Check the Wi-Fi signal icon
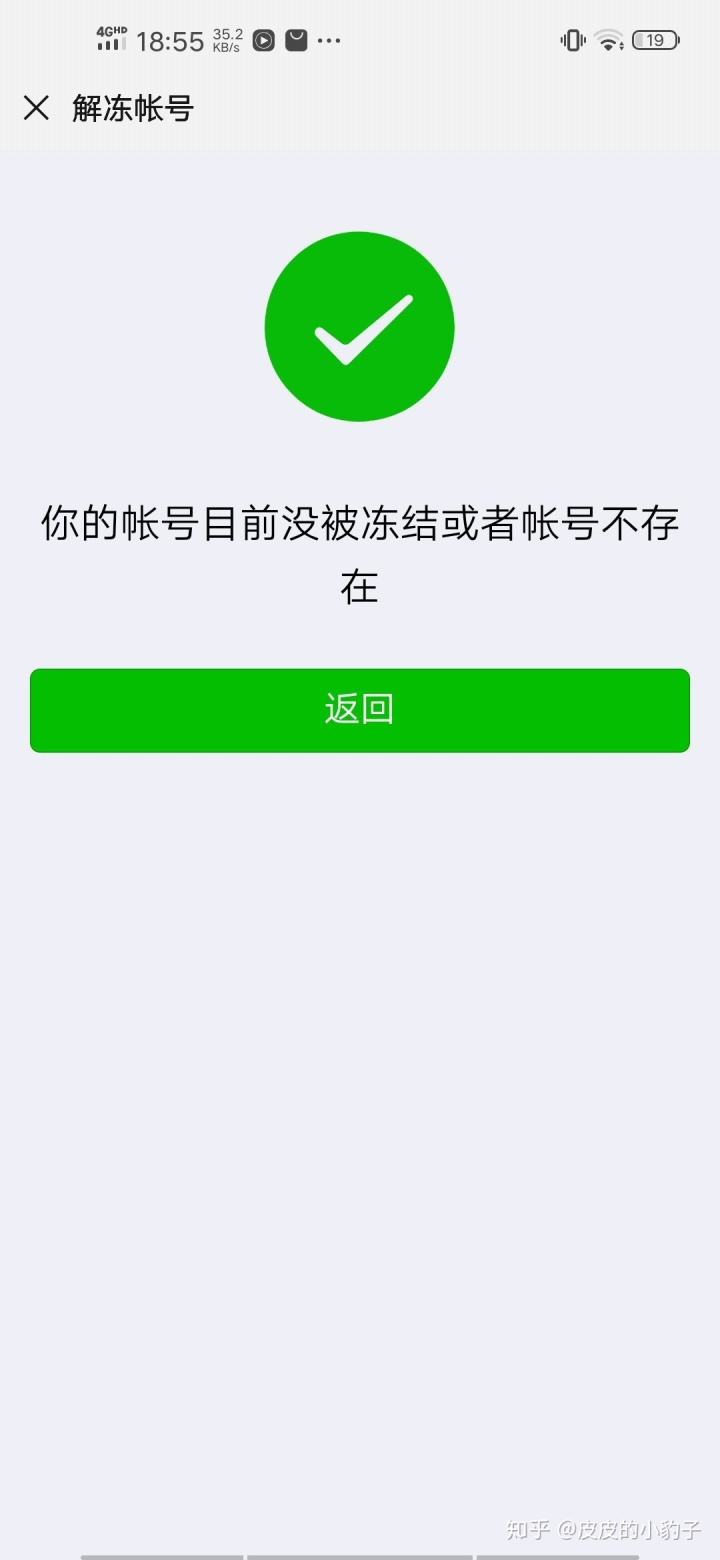Viewport: 720px width, 1560px height. pyautogui.click(x=608, y=40)
